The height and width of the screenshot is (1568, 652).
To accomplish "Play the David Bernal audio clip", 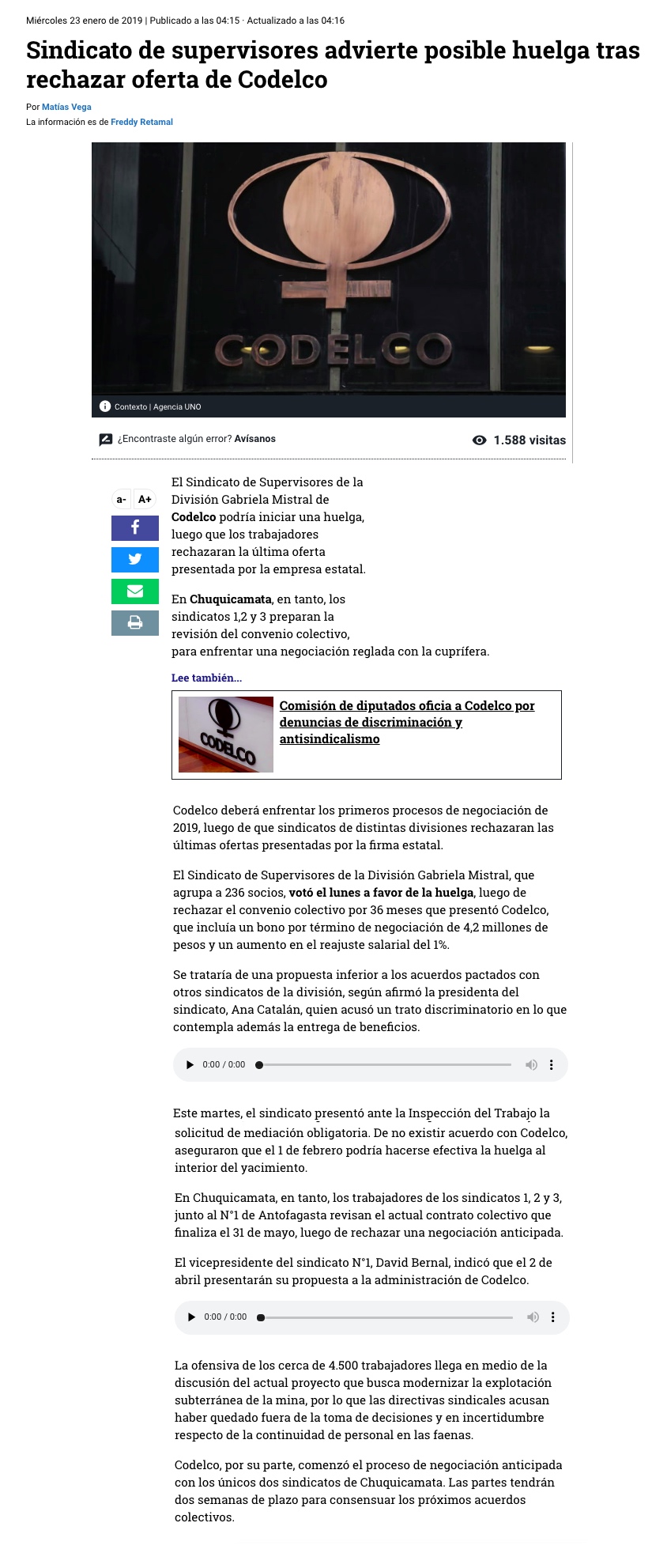I will pyautogui.click(x=191, y=1317).
